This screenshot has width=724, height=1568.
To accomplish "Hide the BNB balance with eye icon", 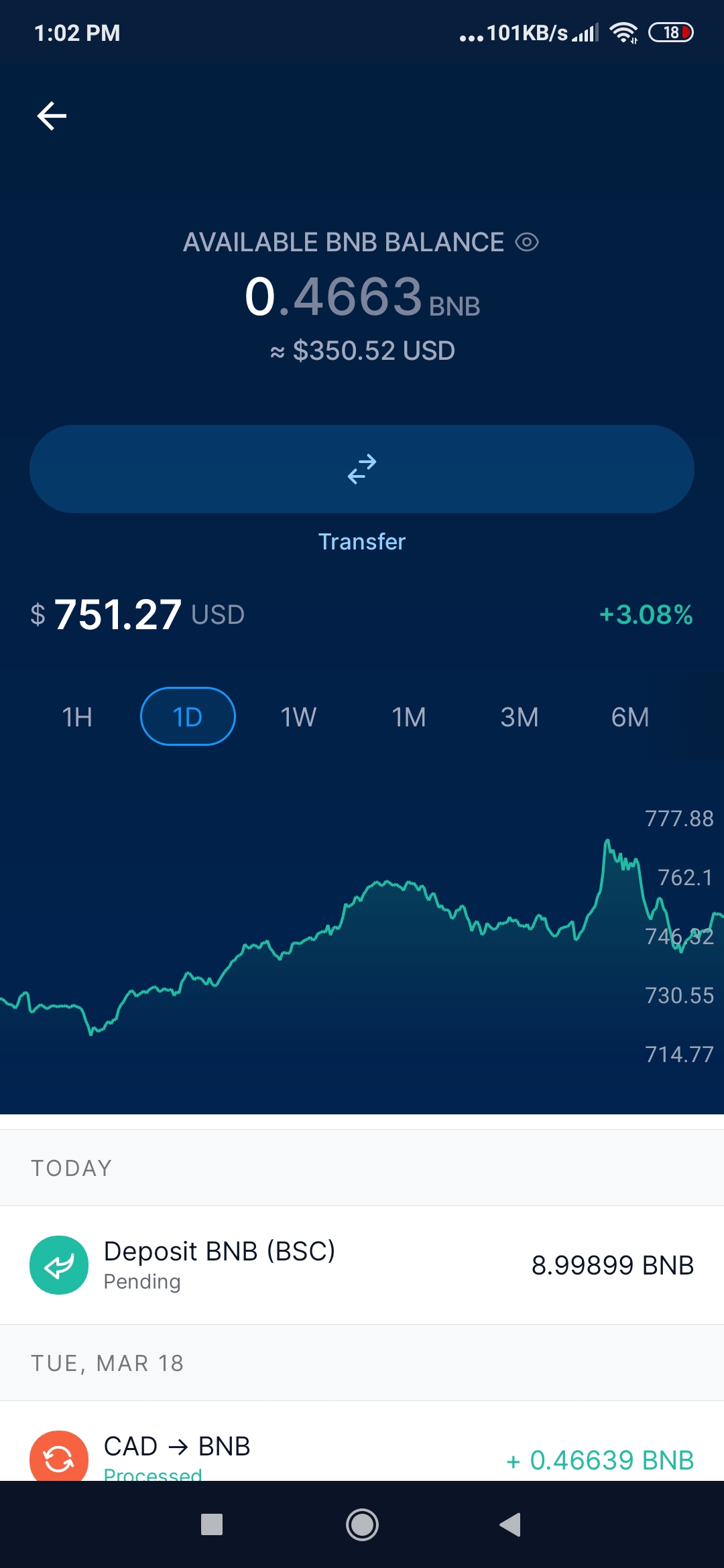I will (x=527, y=242).
